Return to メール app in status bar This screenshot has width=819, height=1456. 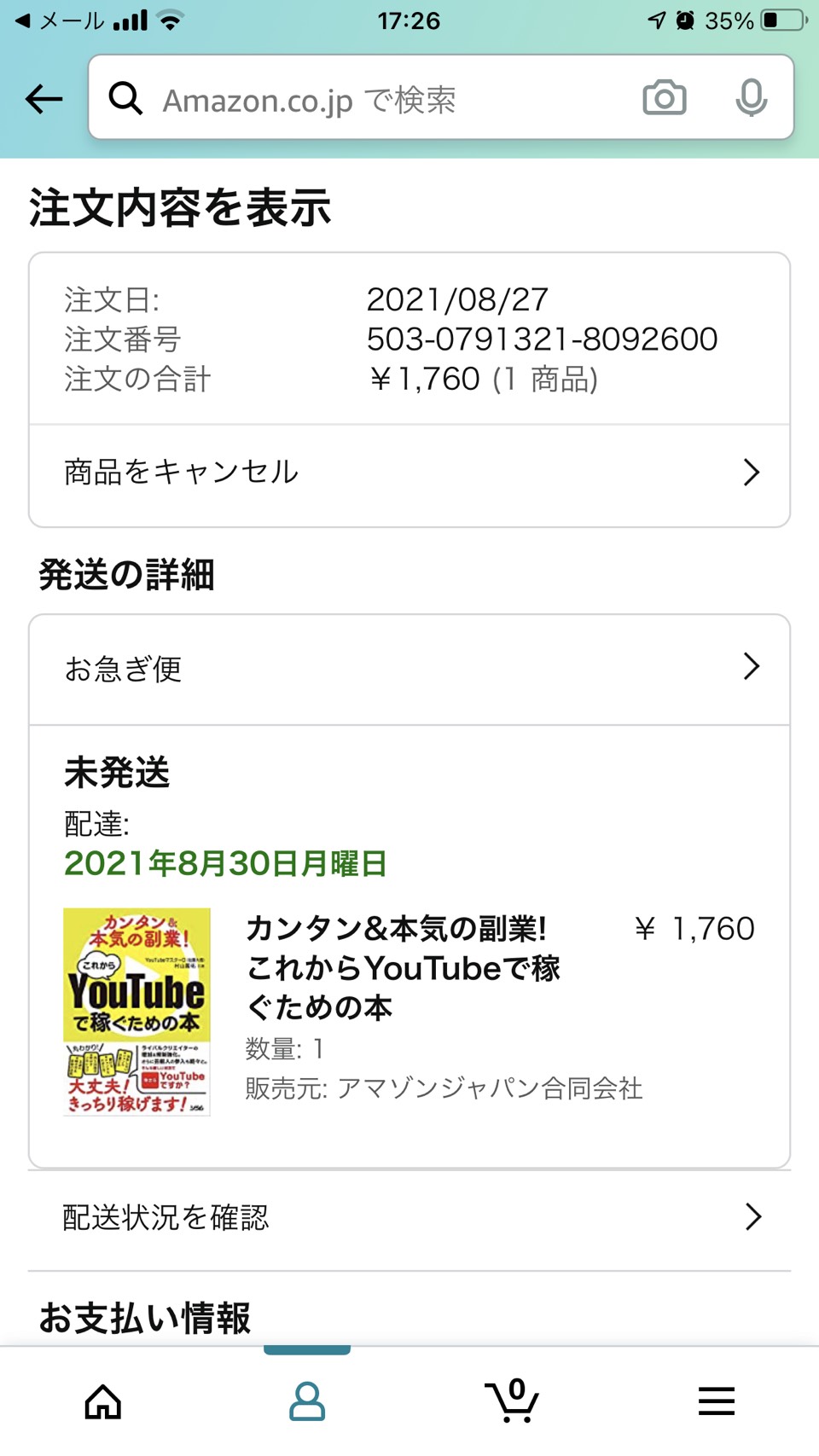60,20
